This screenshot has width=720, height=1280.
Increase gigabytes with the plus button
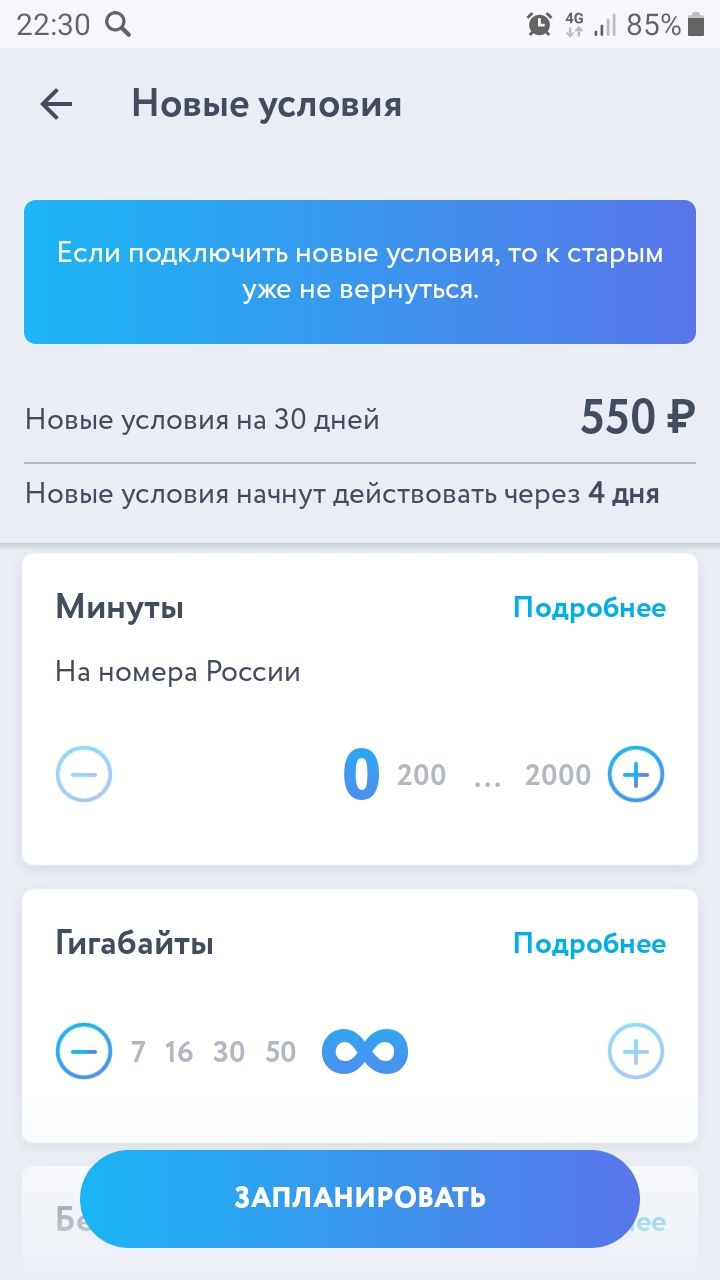636,1051
